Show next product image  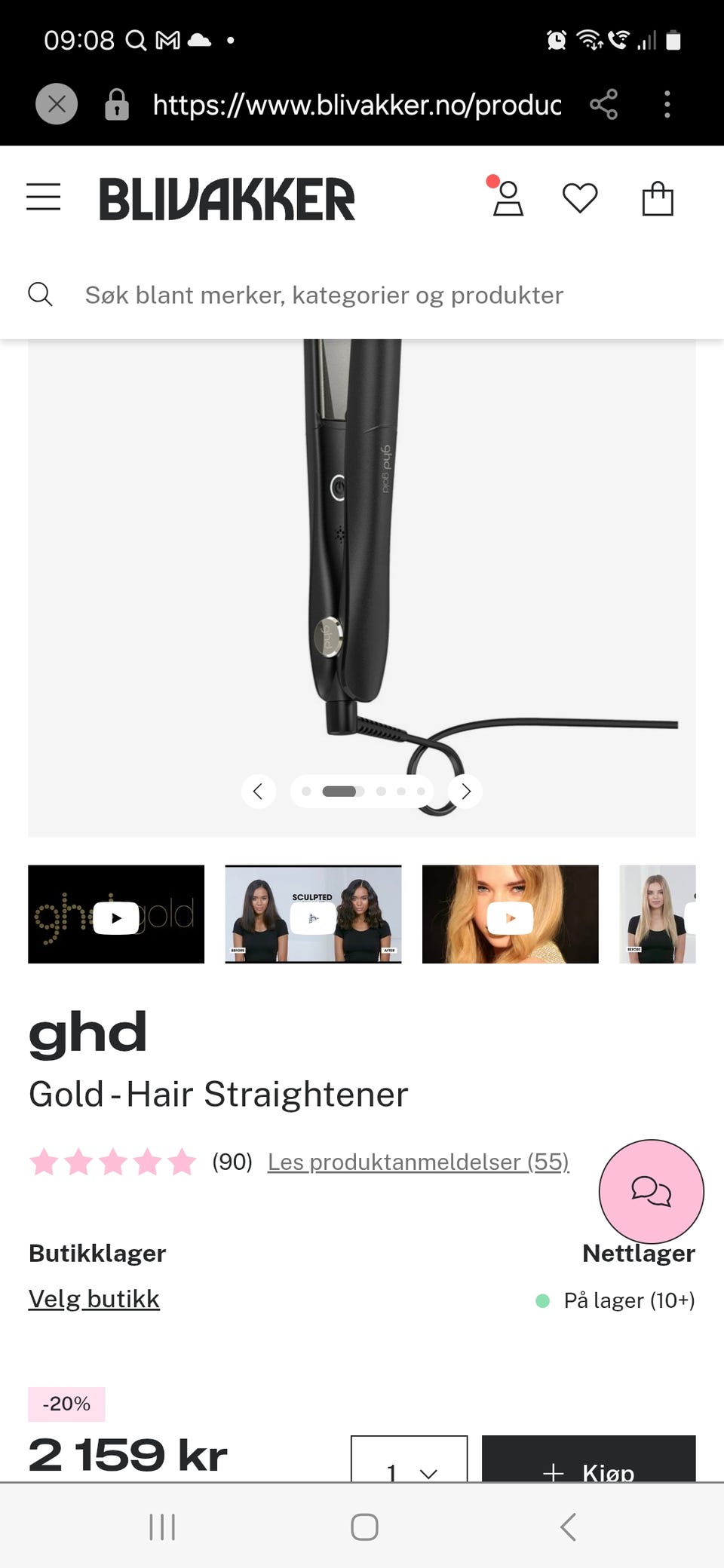click(465, 792)
